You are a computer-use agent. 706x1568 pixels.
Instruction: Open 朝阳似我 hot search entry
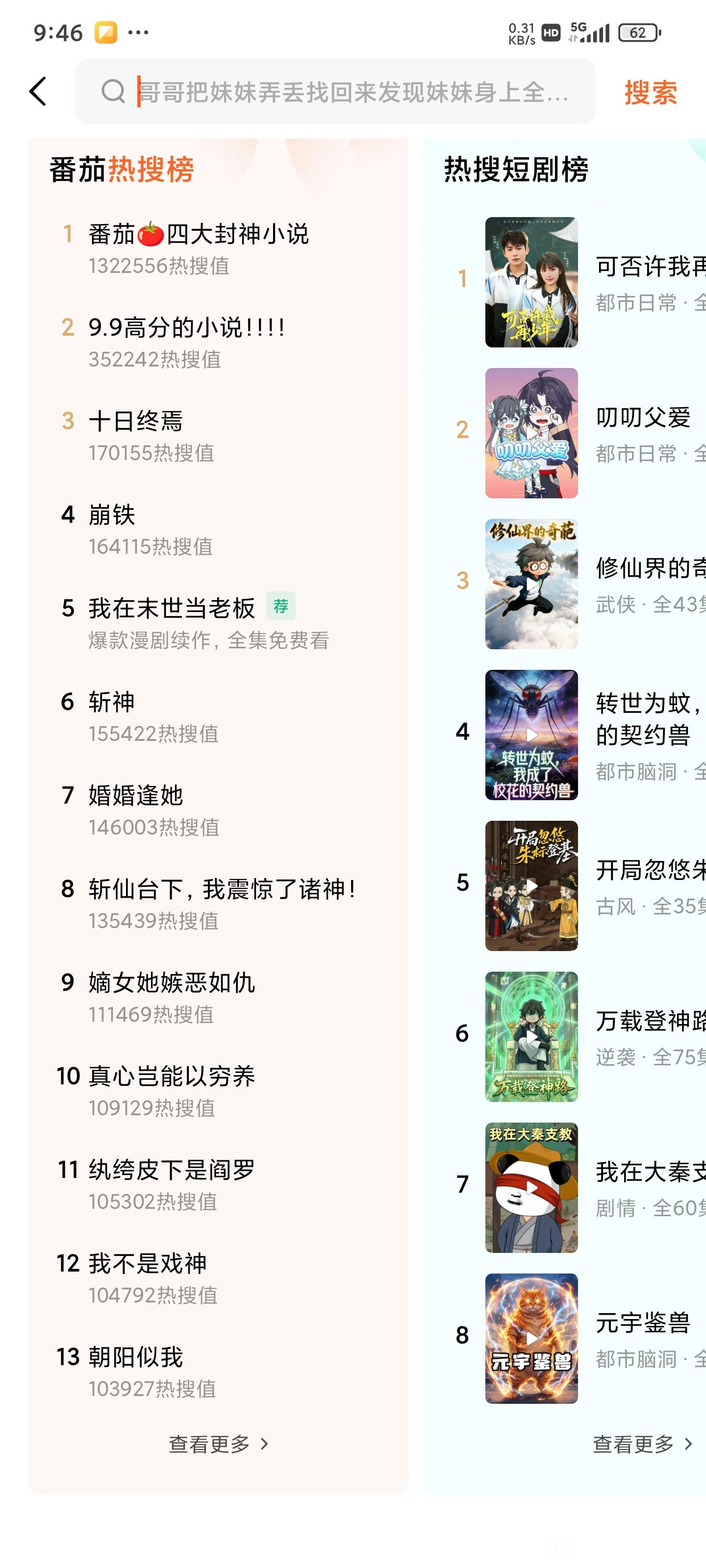tap(136, 1357)
